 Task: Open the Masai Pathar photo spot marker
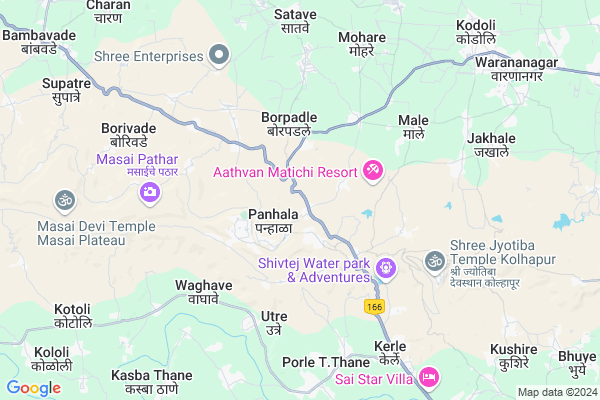tap(149, 192)
